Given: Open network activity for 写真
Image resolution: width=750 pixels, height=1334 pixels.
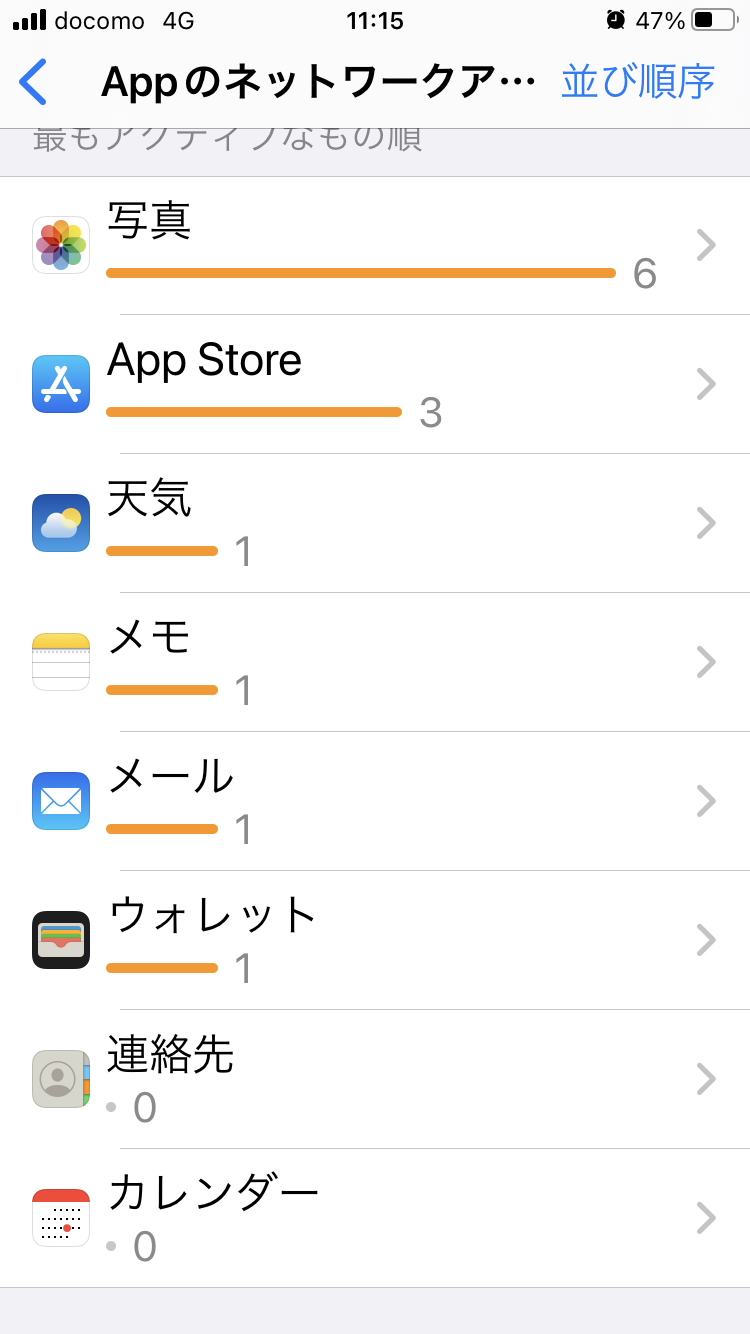Looking at the screenshot, I should [375, 245].
